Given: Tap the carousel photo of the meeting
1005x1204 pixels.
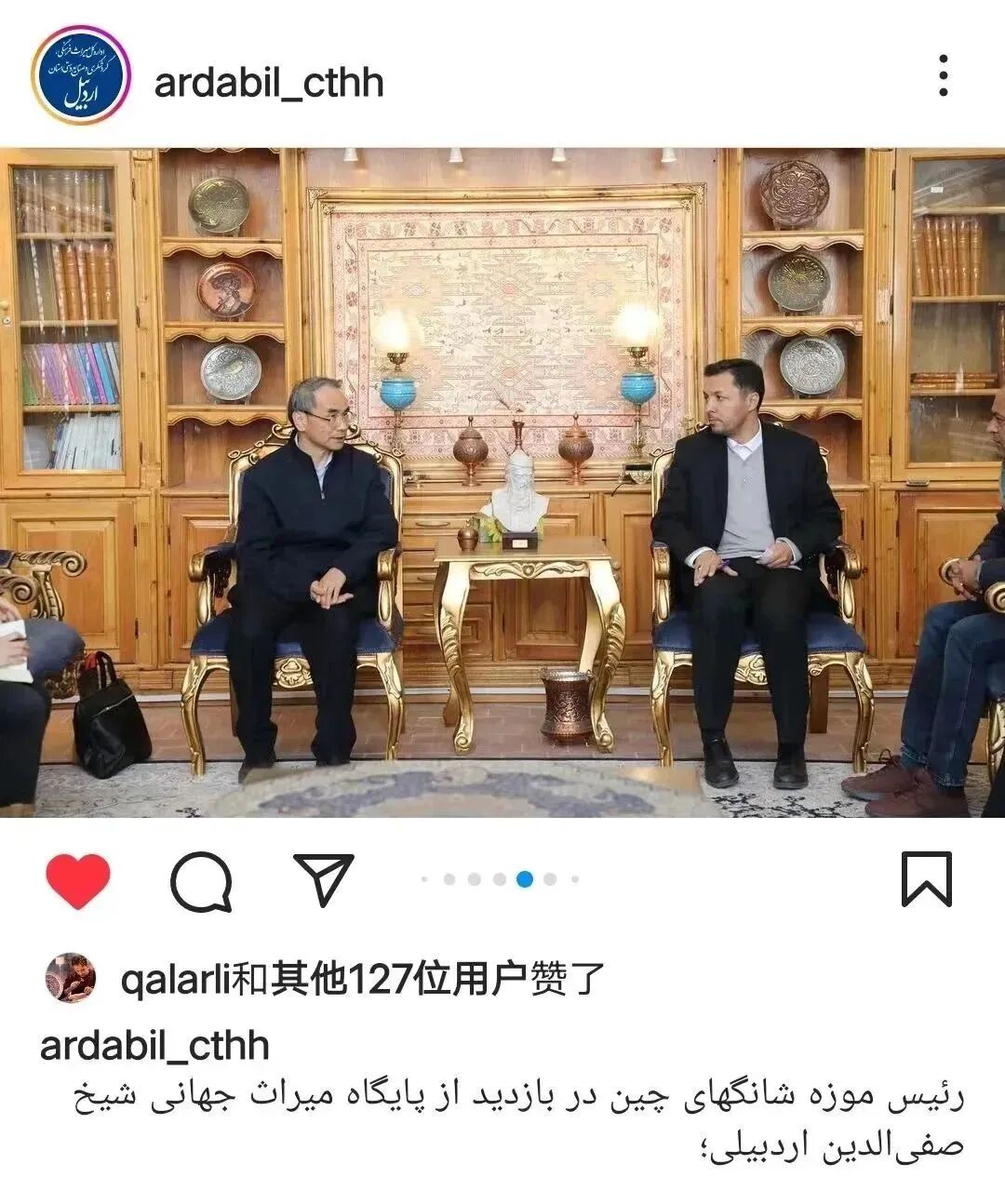Looking at the screenshot, I should (x=502, y=482).
